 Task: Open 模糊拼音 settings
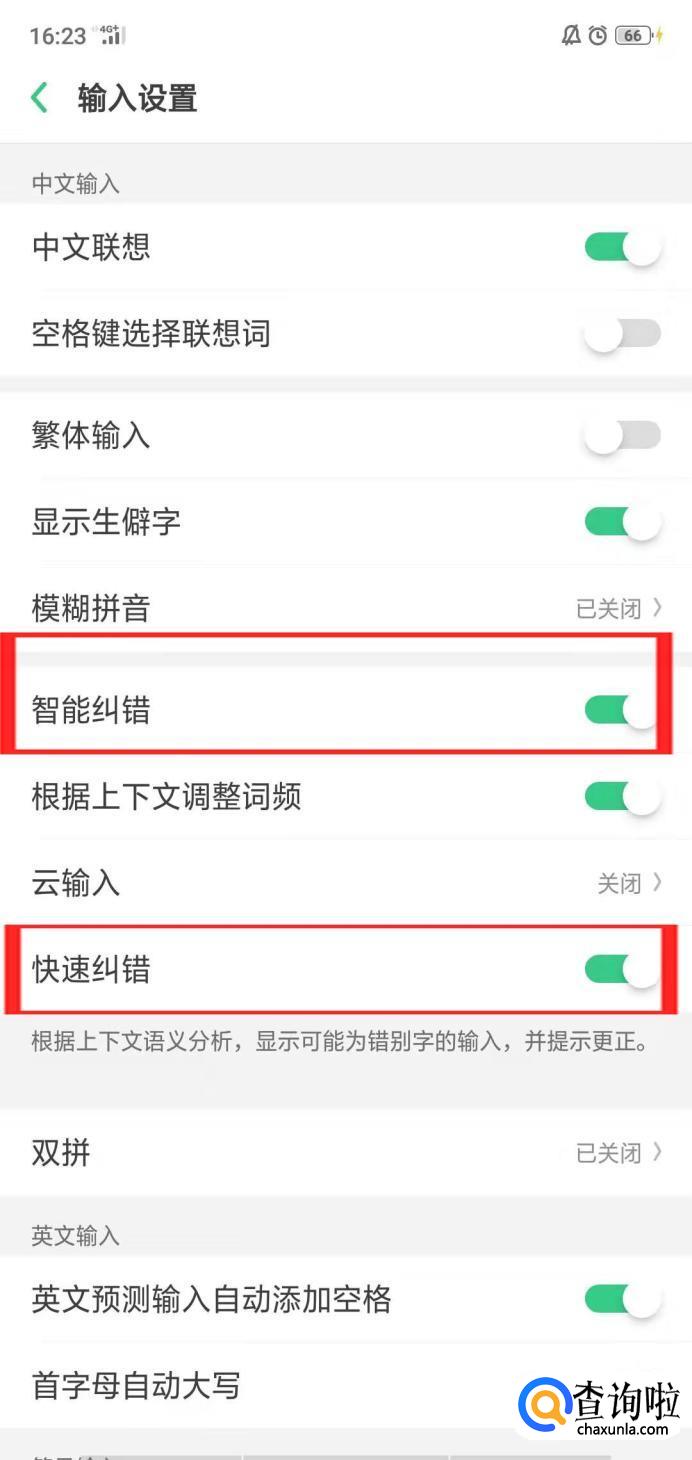pos(345,608)
